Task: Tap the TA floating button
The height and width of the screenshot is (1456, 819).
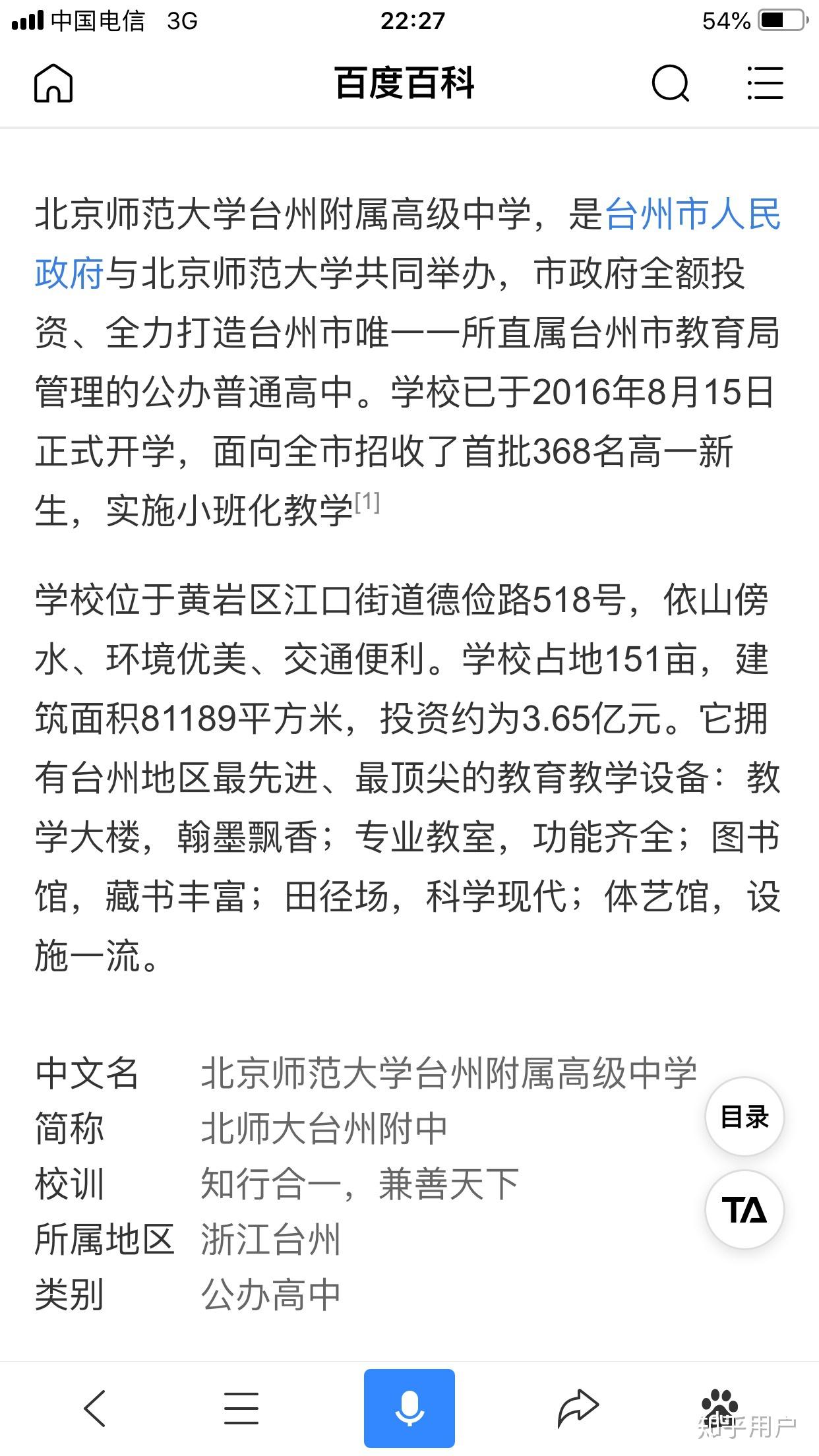Action: [744, 1210]
